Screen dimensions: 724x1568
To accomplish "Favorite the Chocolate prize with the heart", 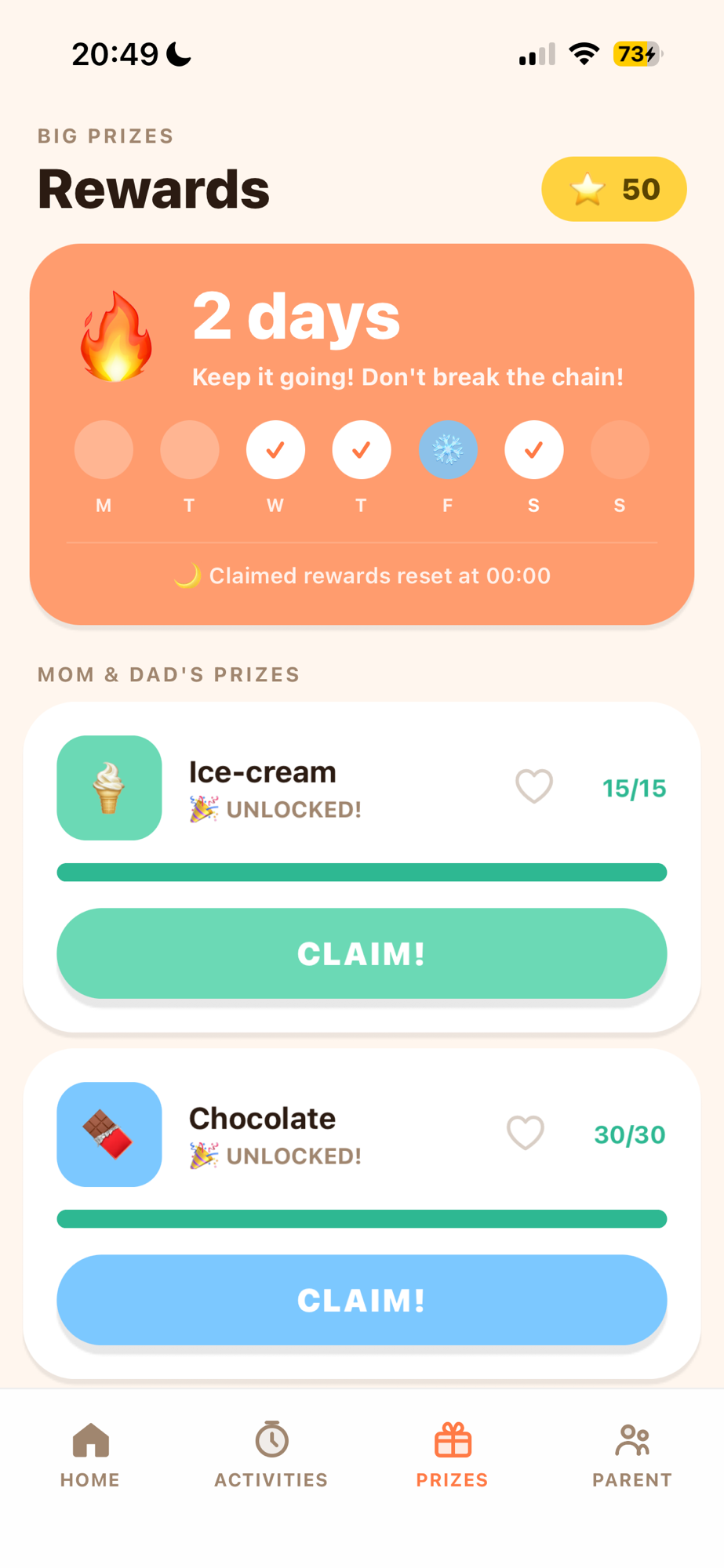I will (x=526, y=1133).
